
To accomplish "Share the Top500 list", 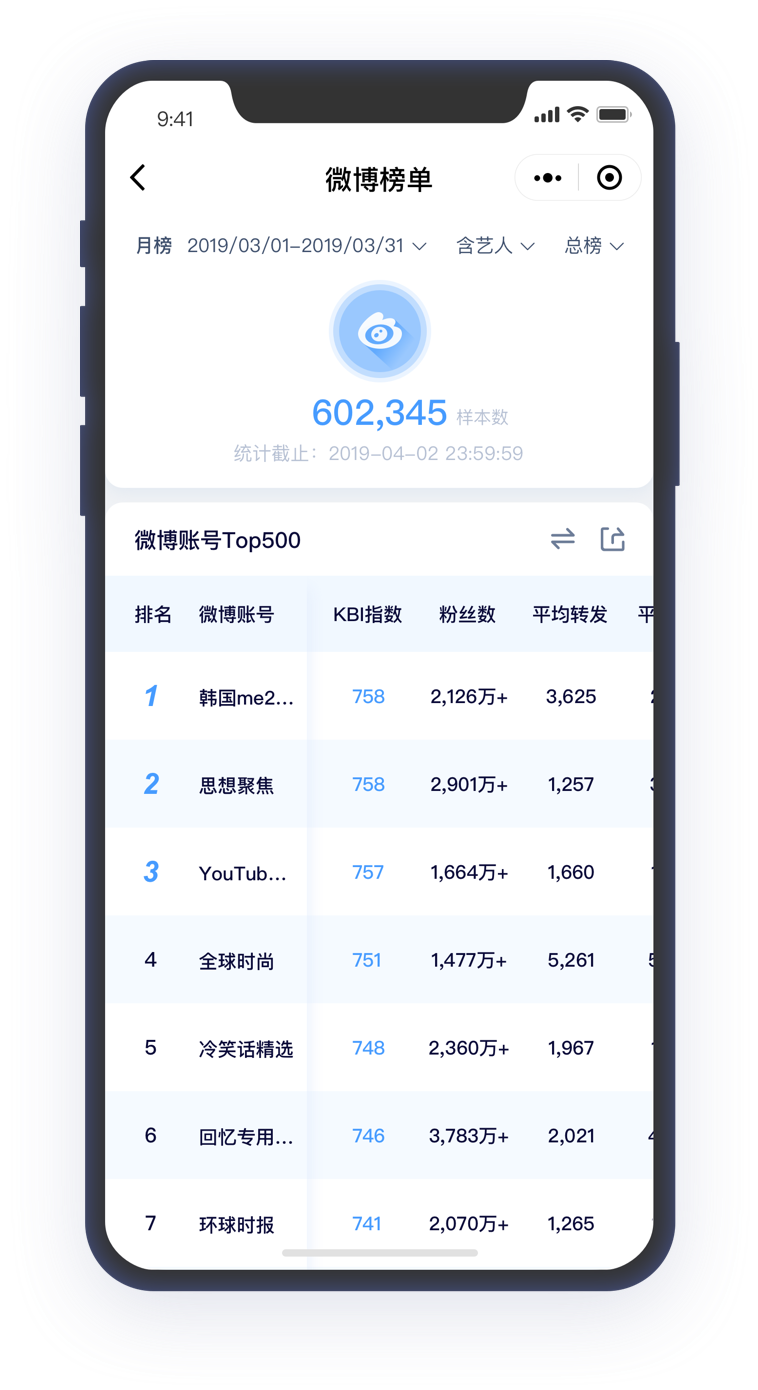I will pyautogui.click(x=612, y=540).
